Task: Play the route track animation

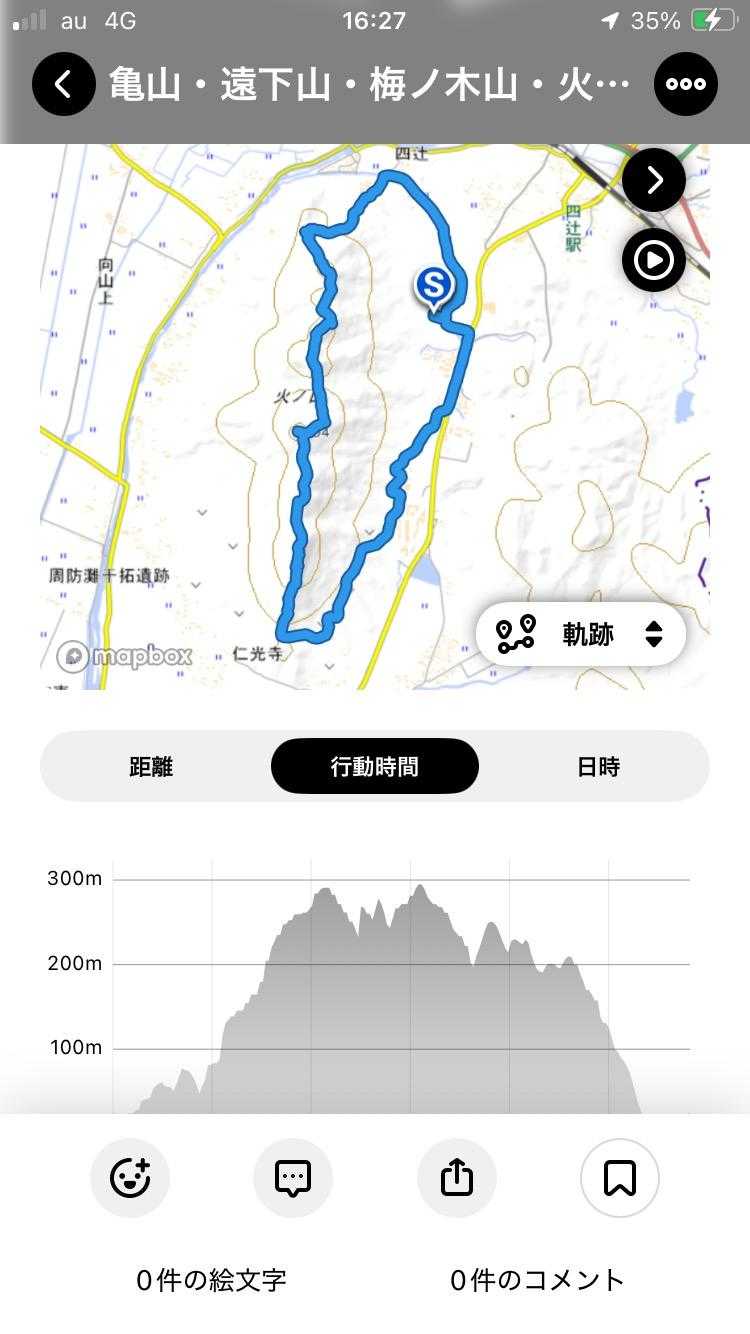Action: pyautogui.click(x=654, y=261)
